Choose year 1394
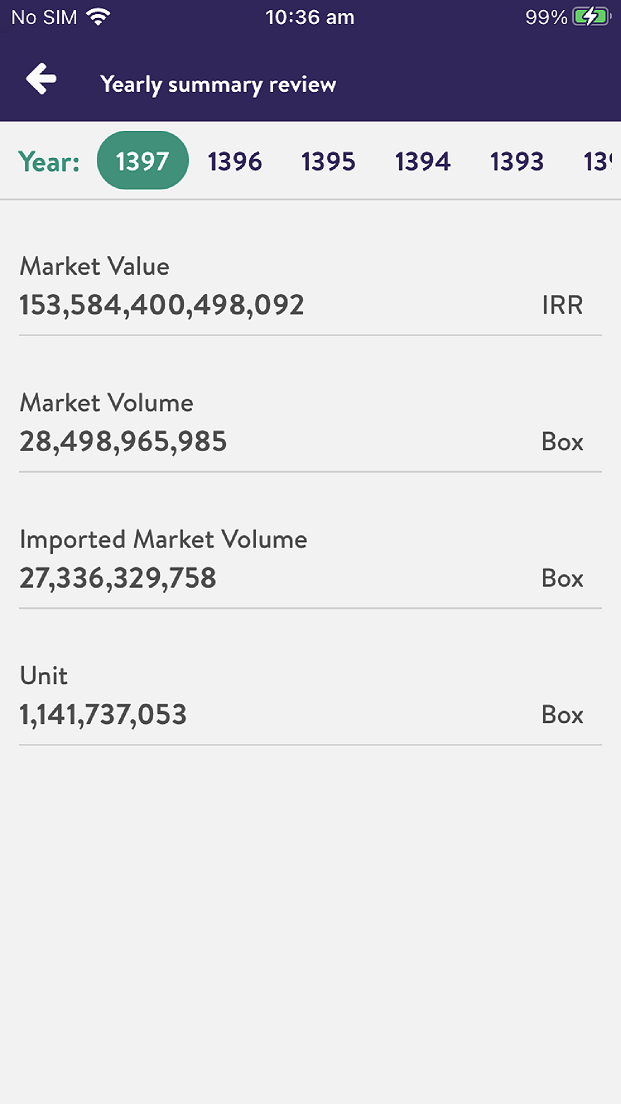This screenshot has width=621, height=1104. [422, 162]
